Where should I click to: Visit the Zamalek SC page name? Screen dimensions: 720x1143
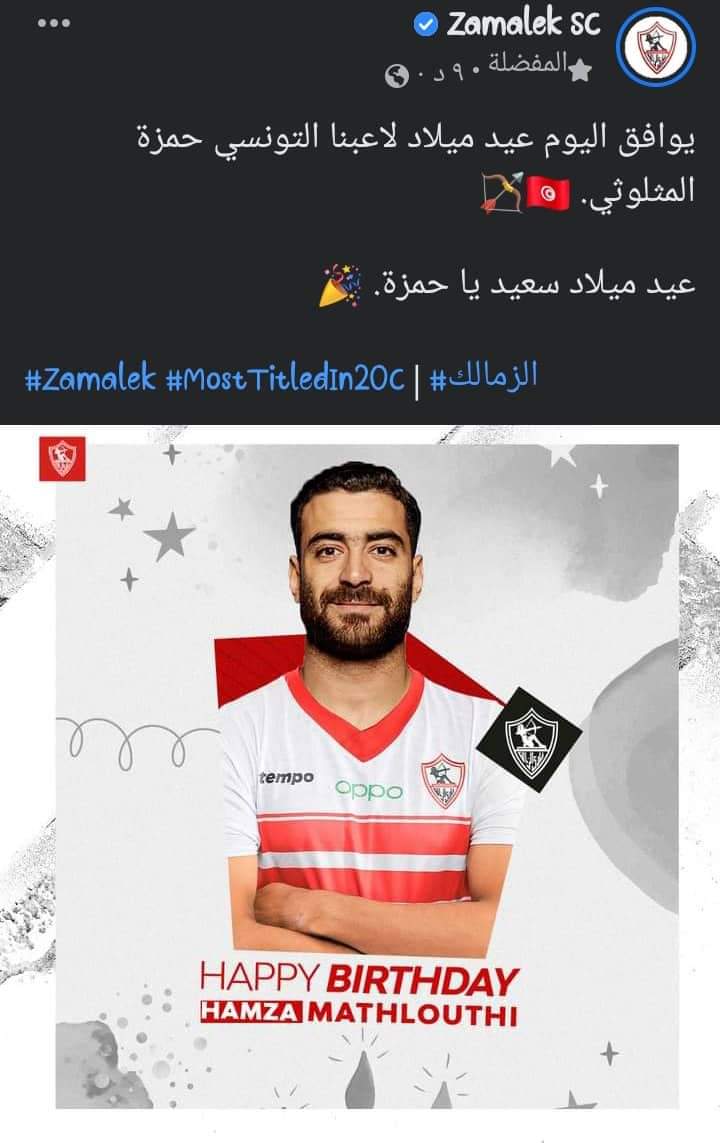[523, 24]
